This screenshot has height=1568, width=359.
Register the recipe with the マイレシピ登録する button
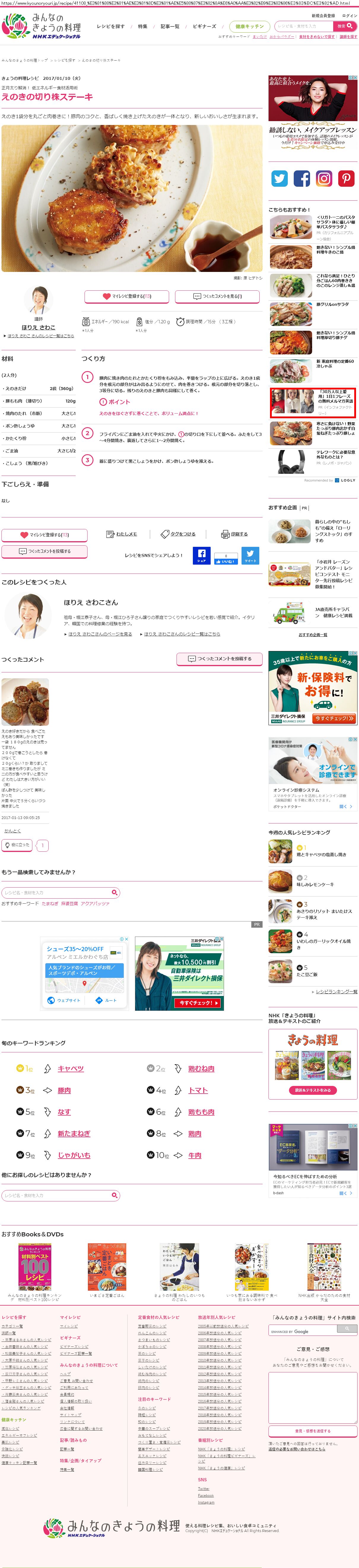pos(127,297)
